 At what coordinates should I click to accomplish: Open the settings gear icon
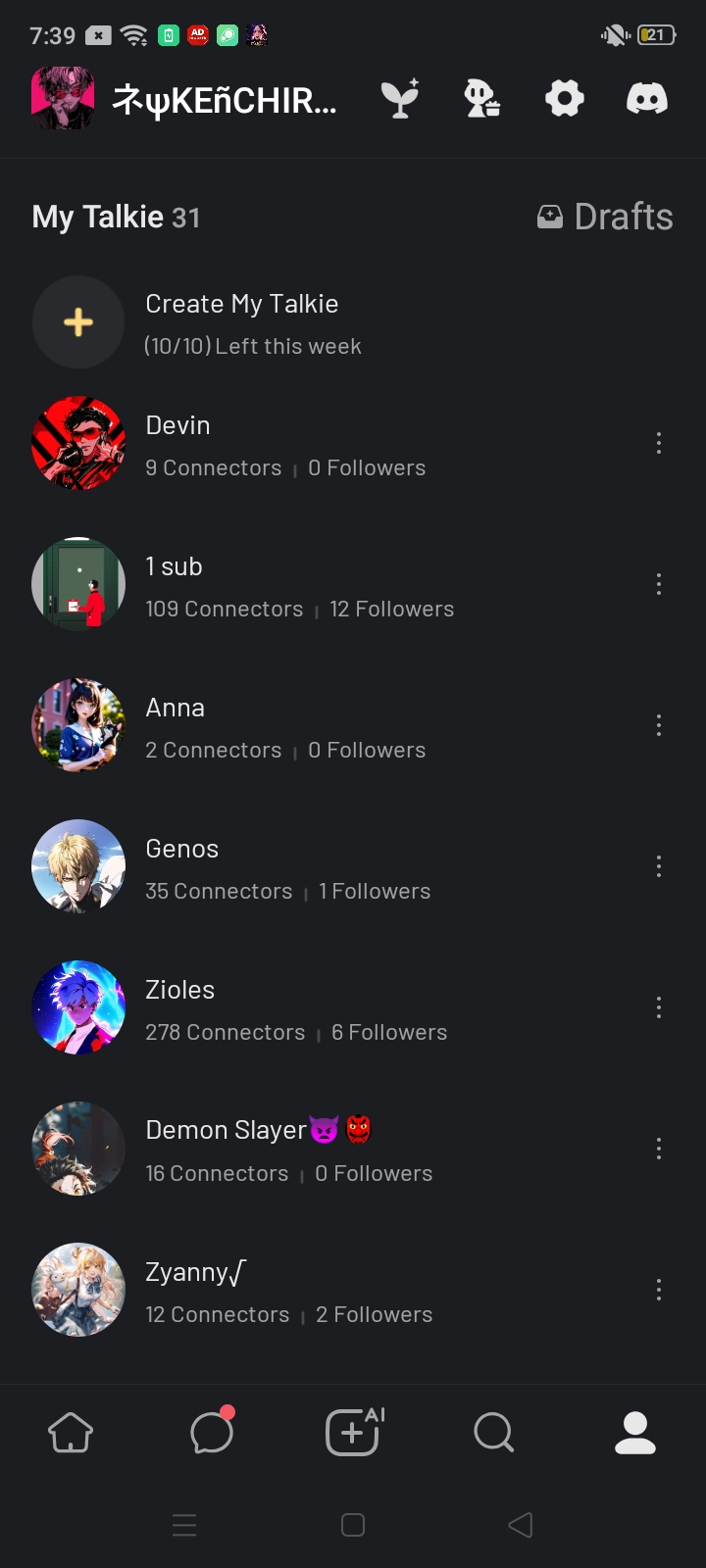pos(565,99)
